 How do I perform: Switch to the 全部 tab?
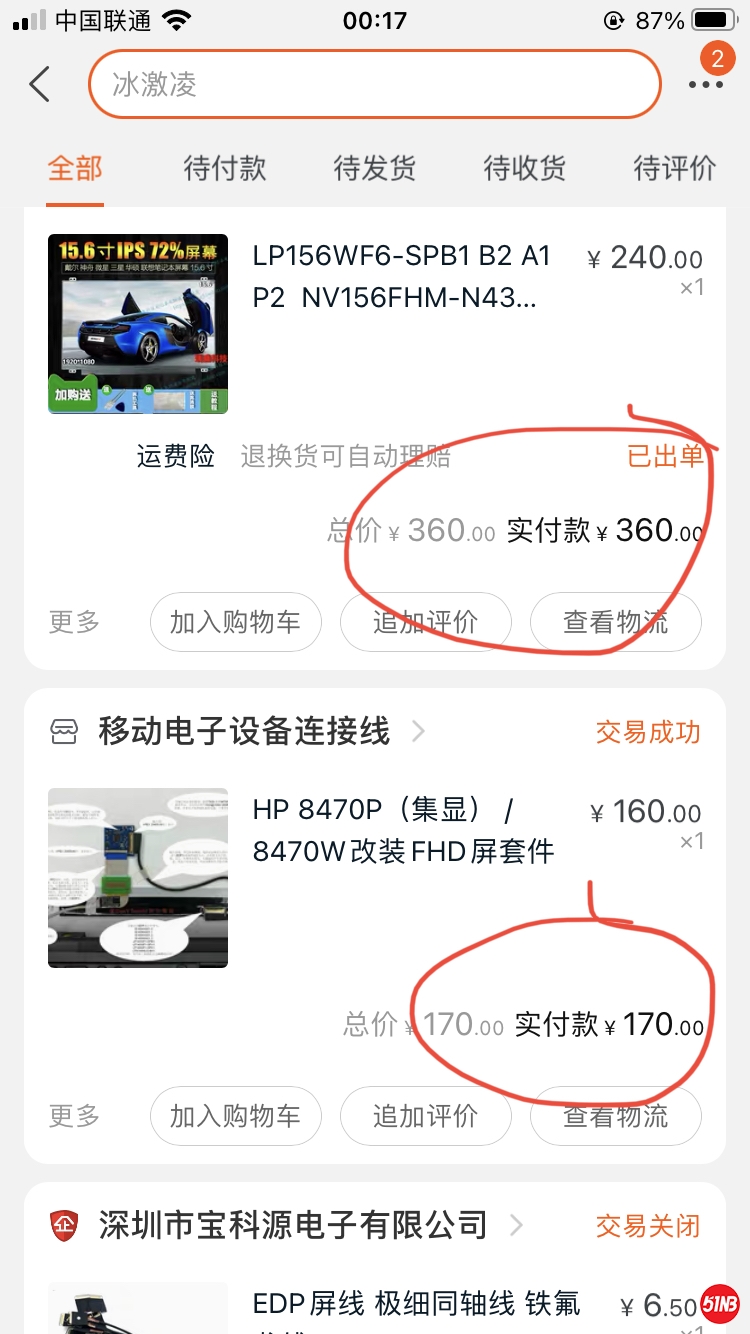[75, 168]
